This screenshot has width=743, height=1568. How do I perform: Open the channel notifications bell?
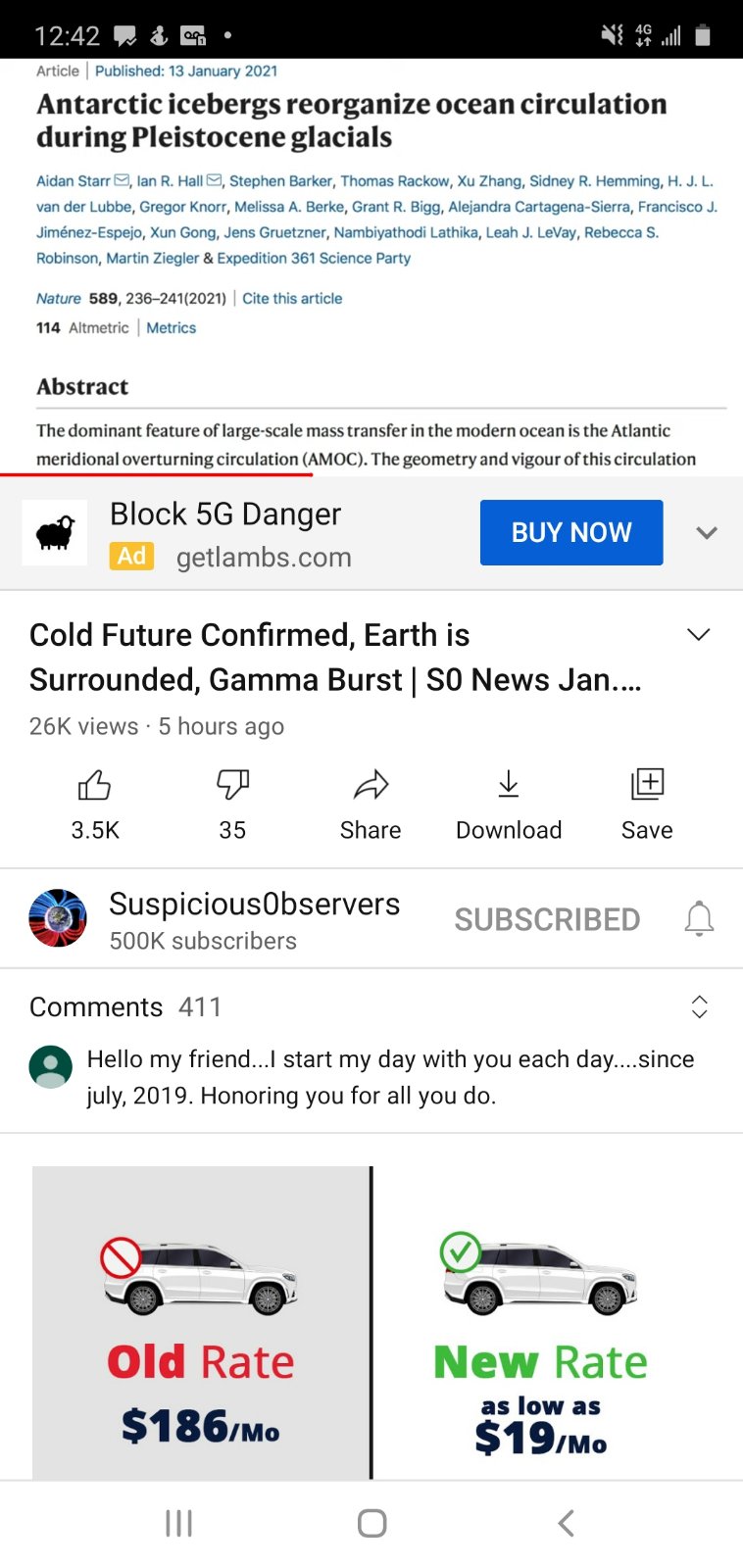tap(699, 919)
